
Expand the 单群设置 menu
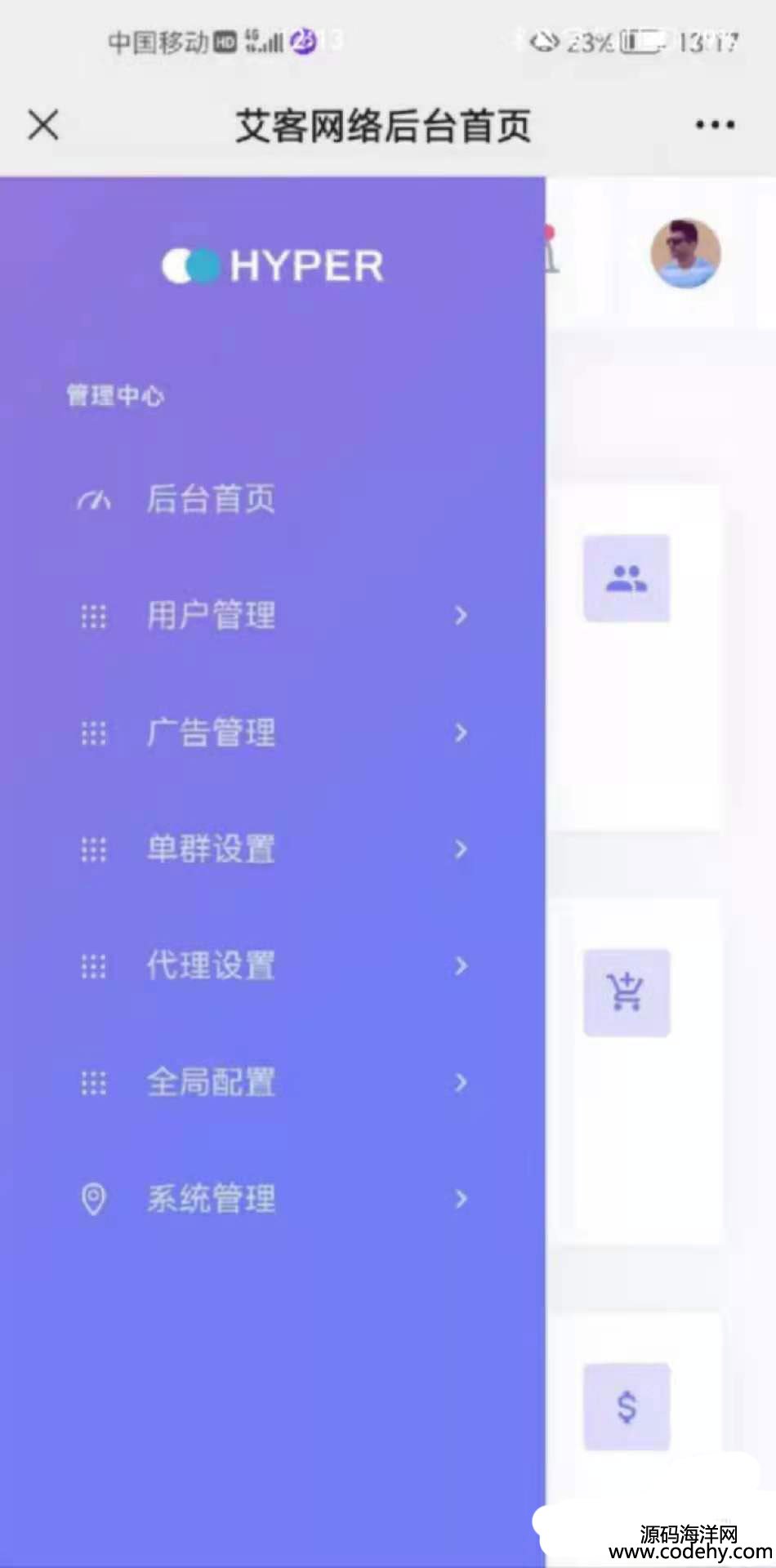(x=211, y=849)
